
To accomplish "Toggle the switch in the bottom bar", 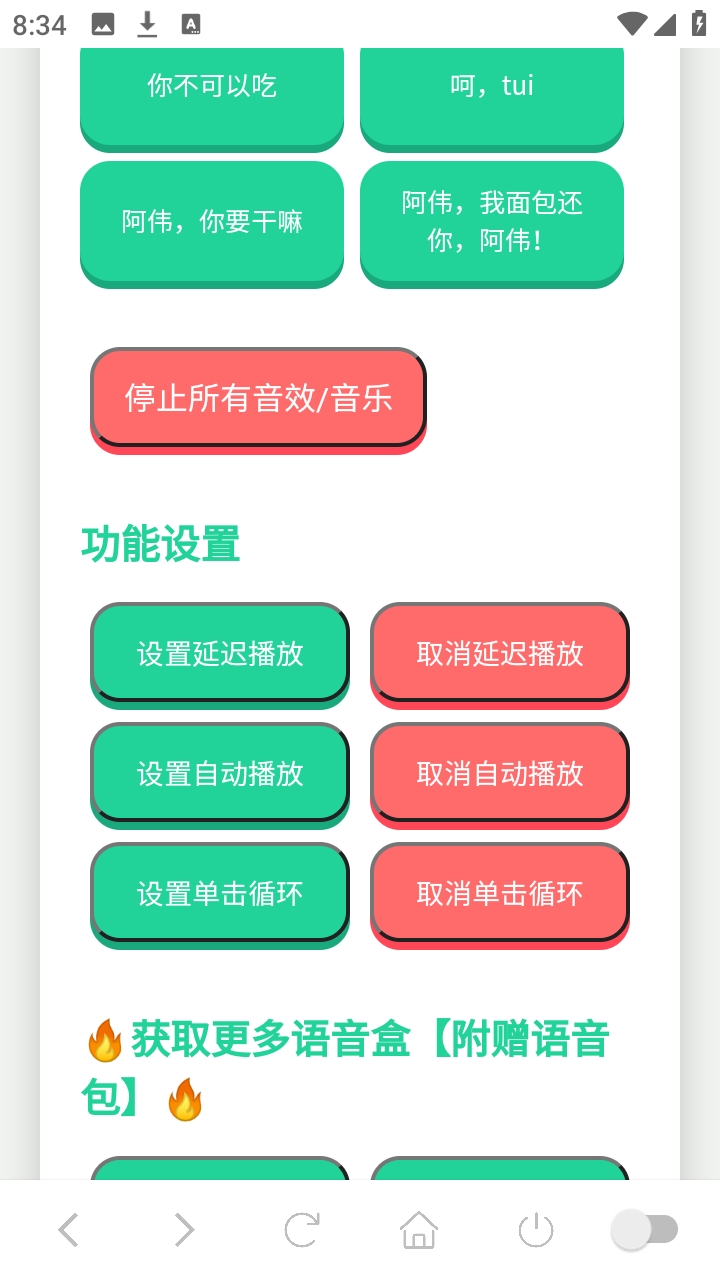I will coord(646,1230).
